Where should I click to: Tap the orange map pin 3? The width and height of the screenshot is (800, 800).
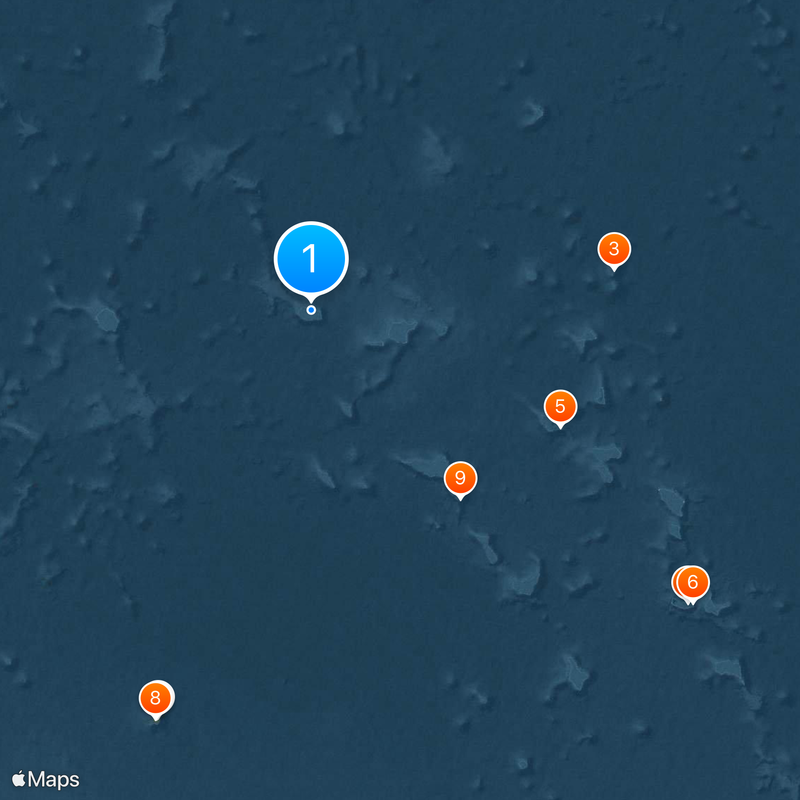point(614,248)
